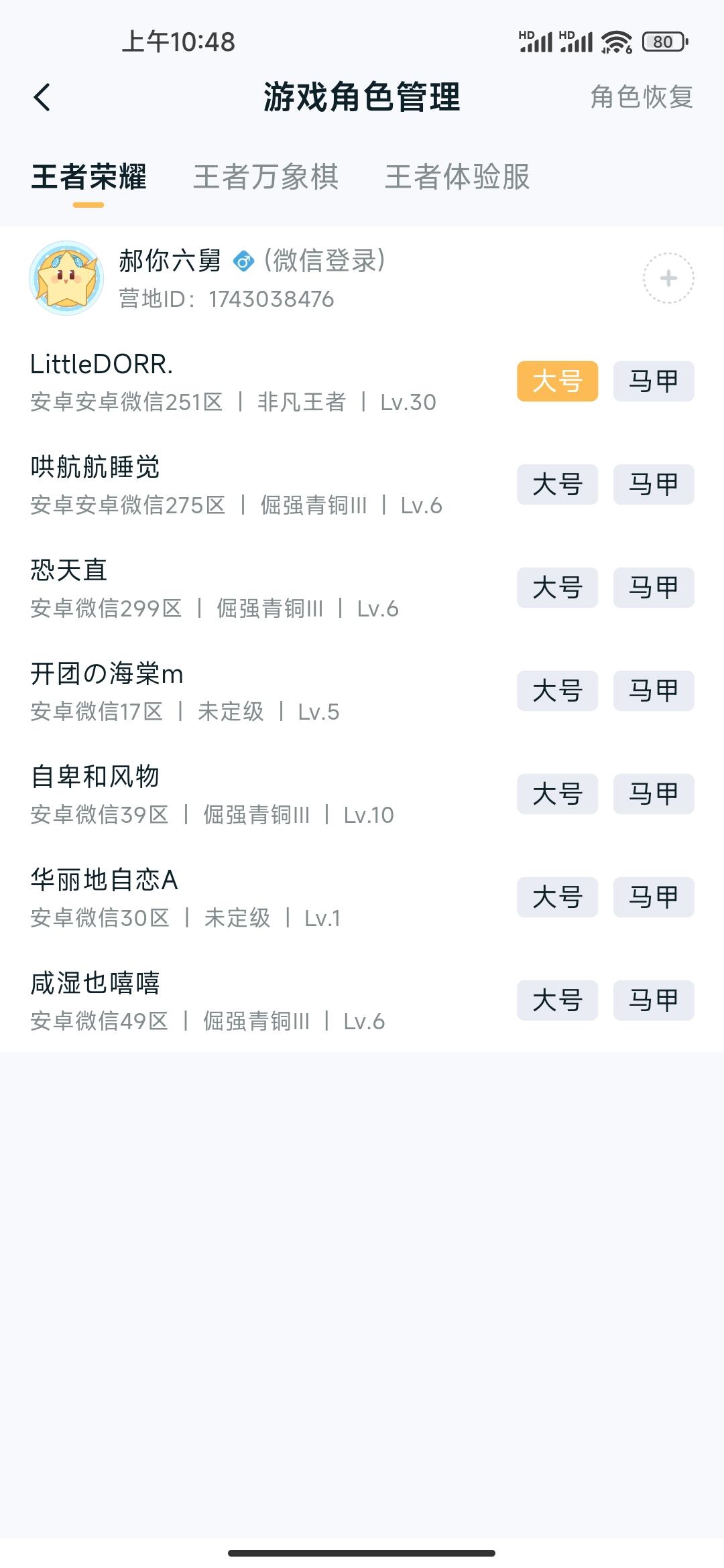Viewport: 724px width, 1568px height.
Task: Toggle the highlighted 大号 status on LittleDORR.
Action: coord(557,382)
